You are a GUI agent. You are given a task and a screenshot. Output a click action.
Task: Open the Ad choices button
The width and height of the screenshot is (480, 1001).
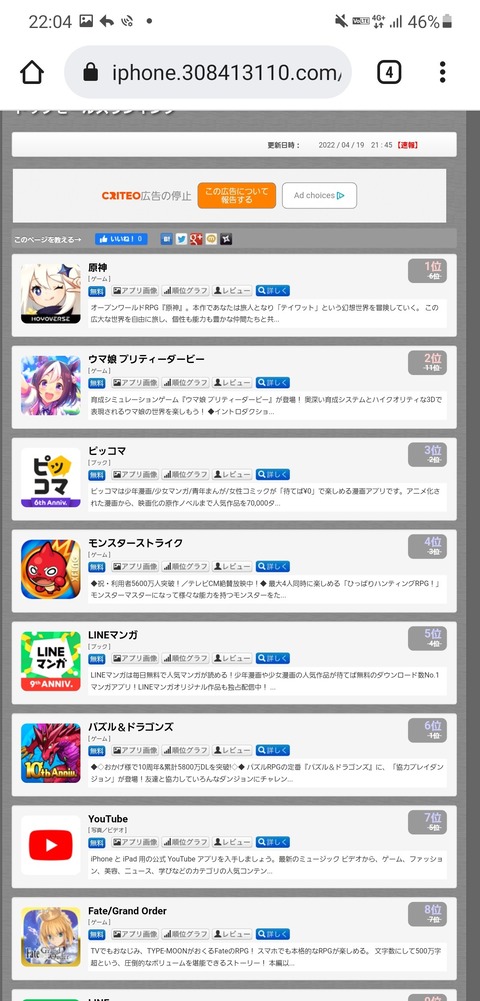(319, 195)
